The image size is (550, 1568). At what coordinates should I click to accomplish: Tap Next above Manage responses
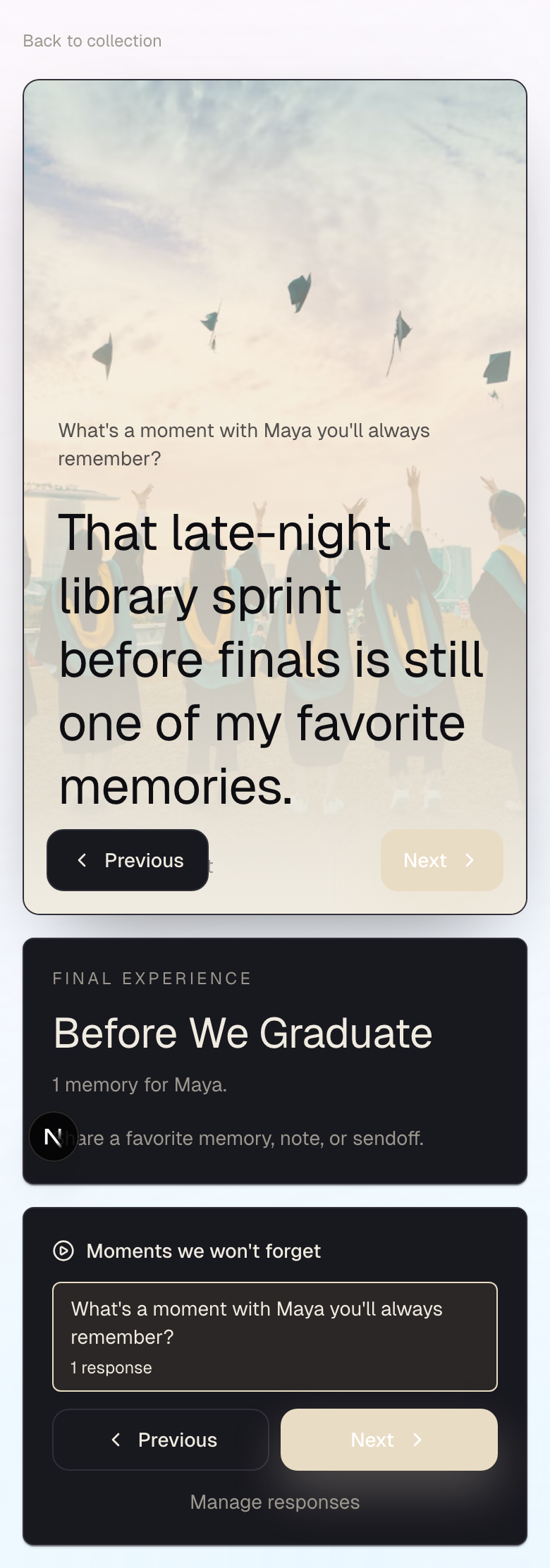click(389, 1440)
